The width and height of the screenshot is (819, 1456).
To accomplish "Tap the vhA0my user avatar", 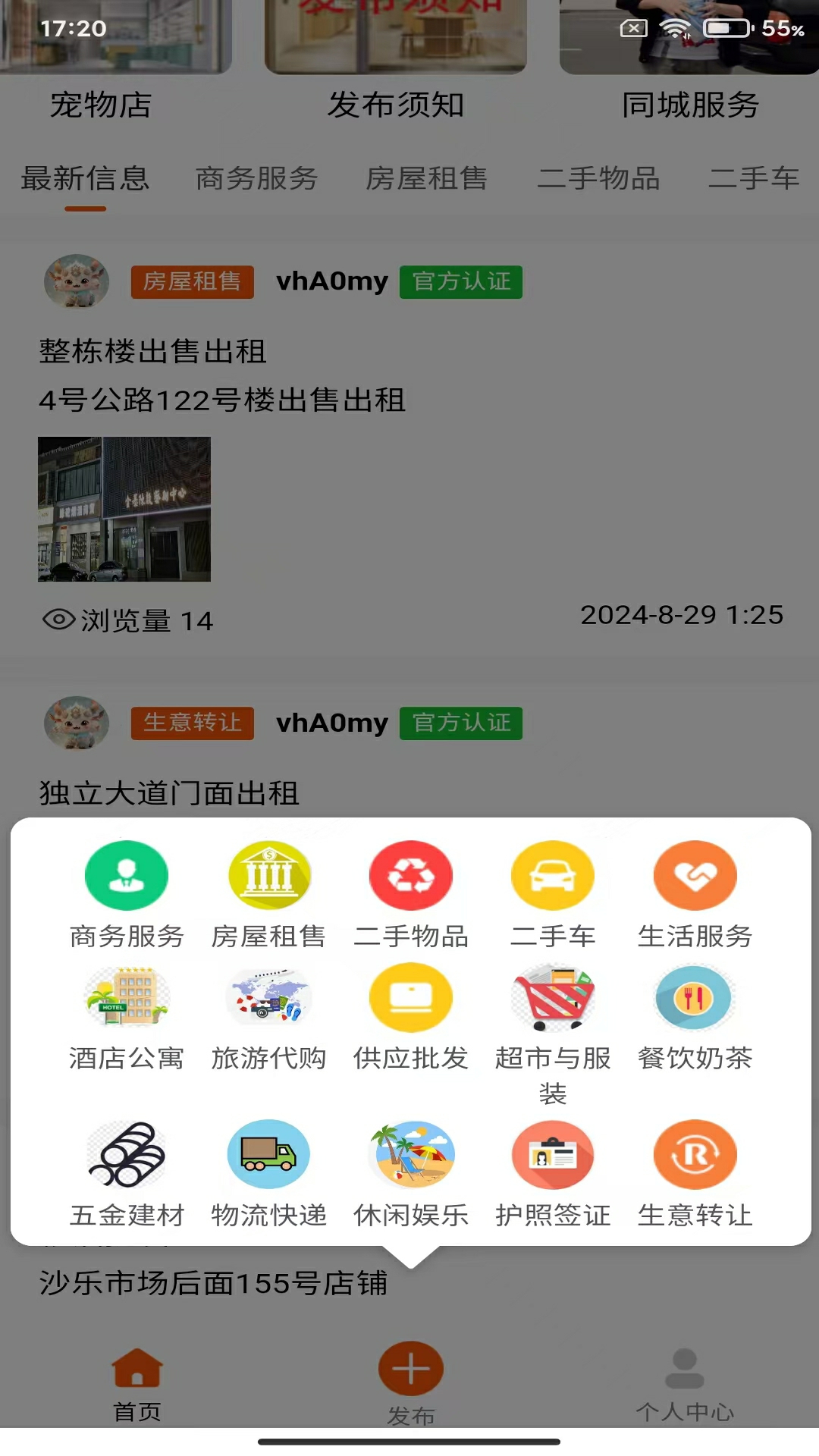I will click(76, 281).
